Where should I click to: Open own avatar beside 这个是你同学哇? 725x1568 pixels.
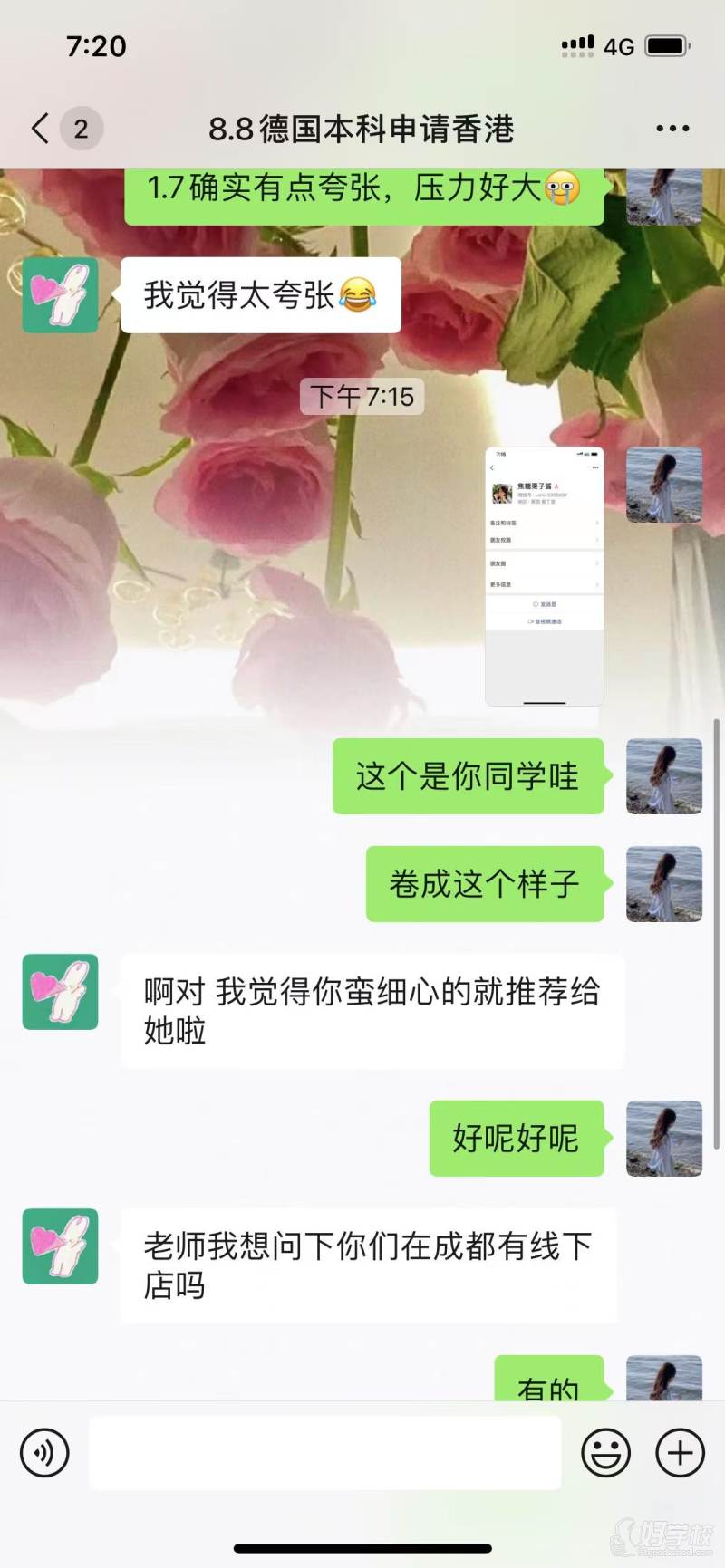click(664, 776)
